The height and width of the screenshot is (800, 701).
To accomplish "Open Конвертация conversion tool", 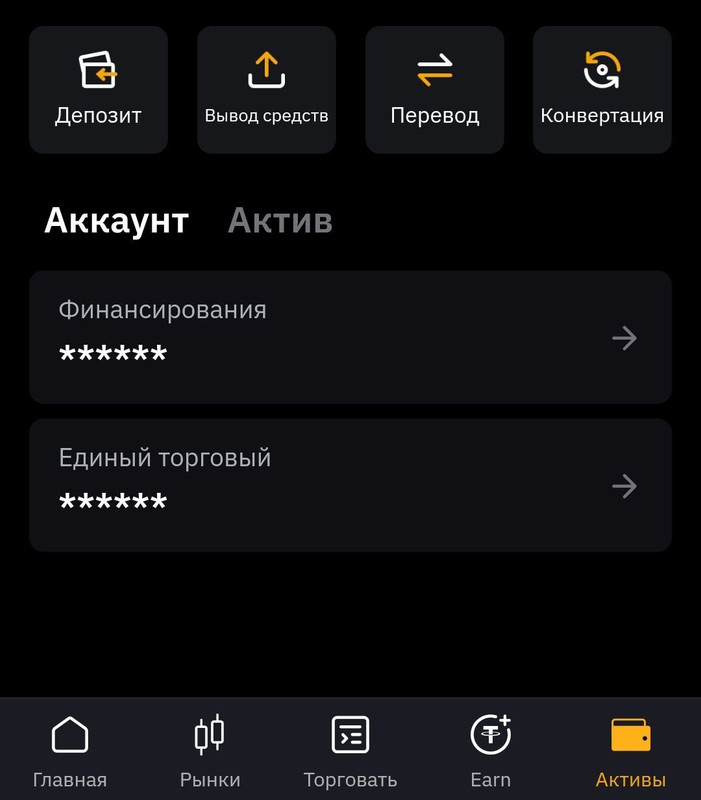I will 602,89.
